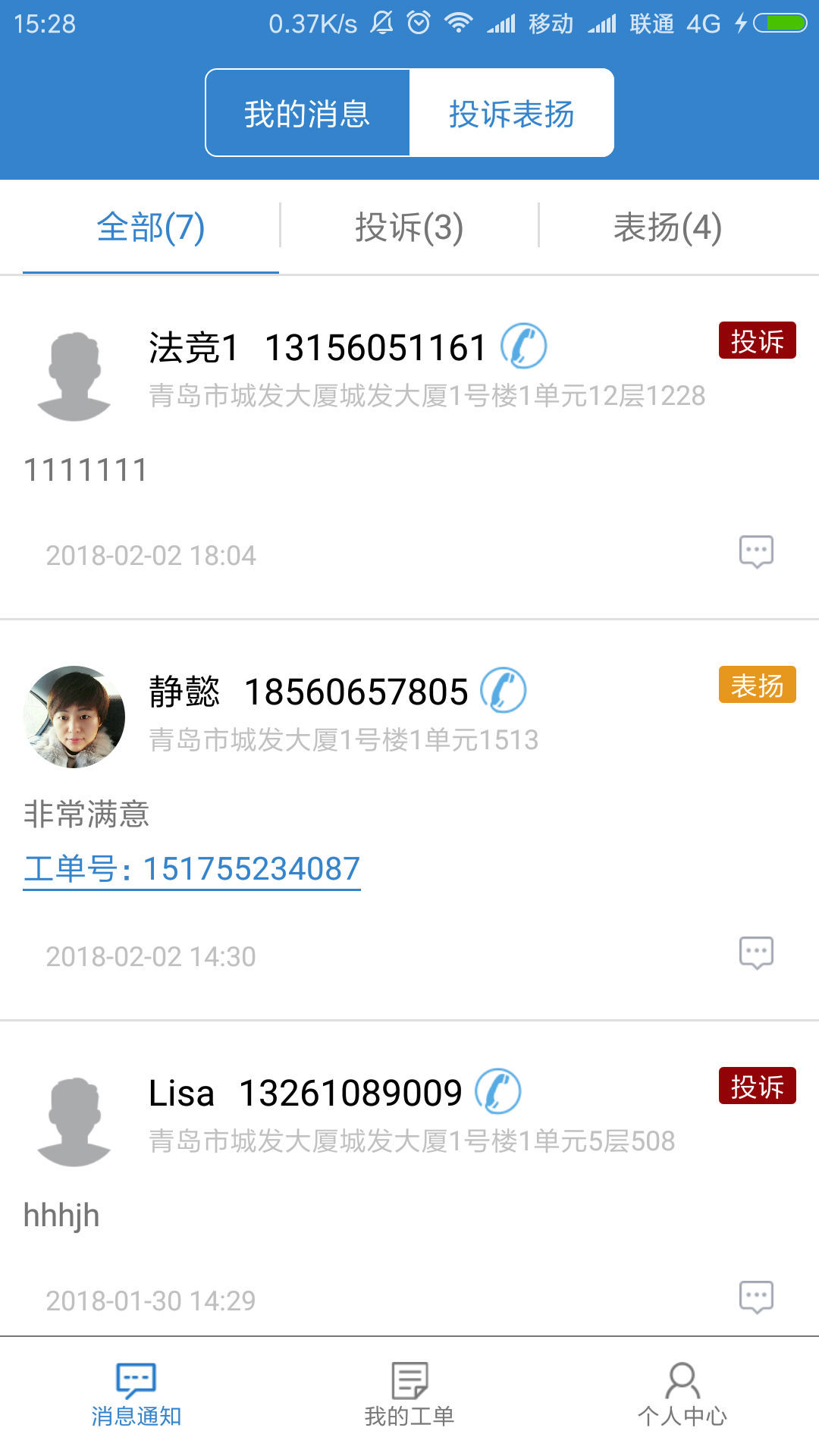The image size is (819, 1456).
Task: Reply to 法竞1's 1111111 complaint
Action: (x=756, y=551)
